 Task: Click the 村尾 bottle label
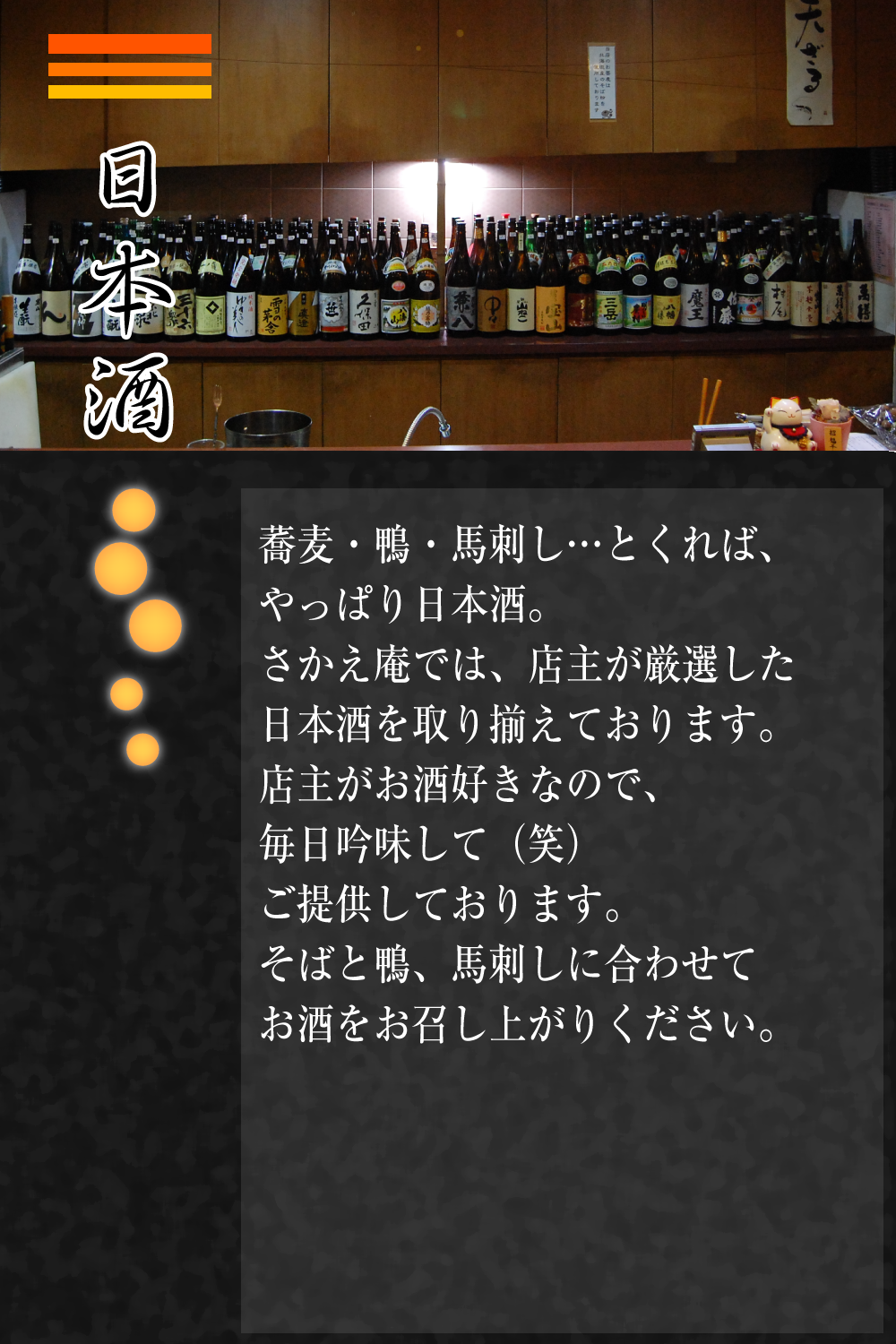tap(778, 305)
